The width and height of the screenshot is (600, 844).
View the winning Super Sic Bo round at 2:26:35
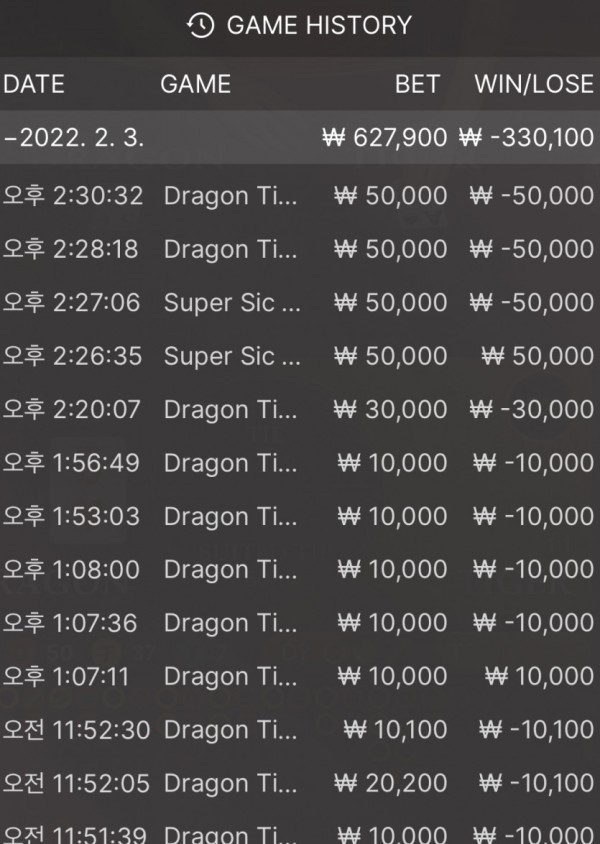click(298, 356)
